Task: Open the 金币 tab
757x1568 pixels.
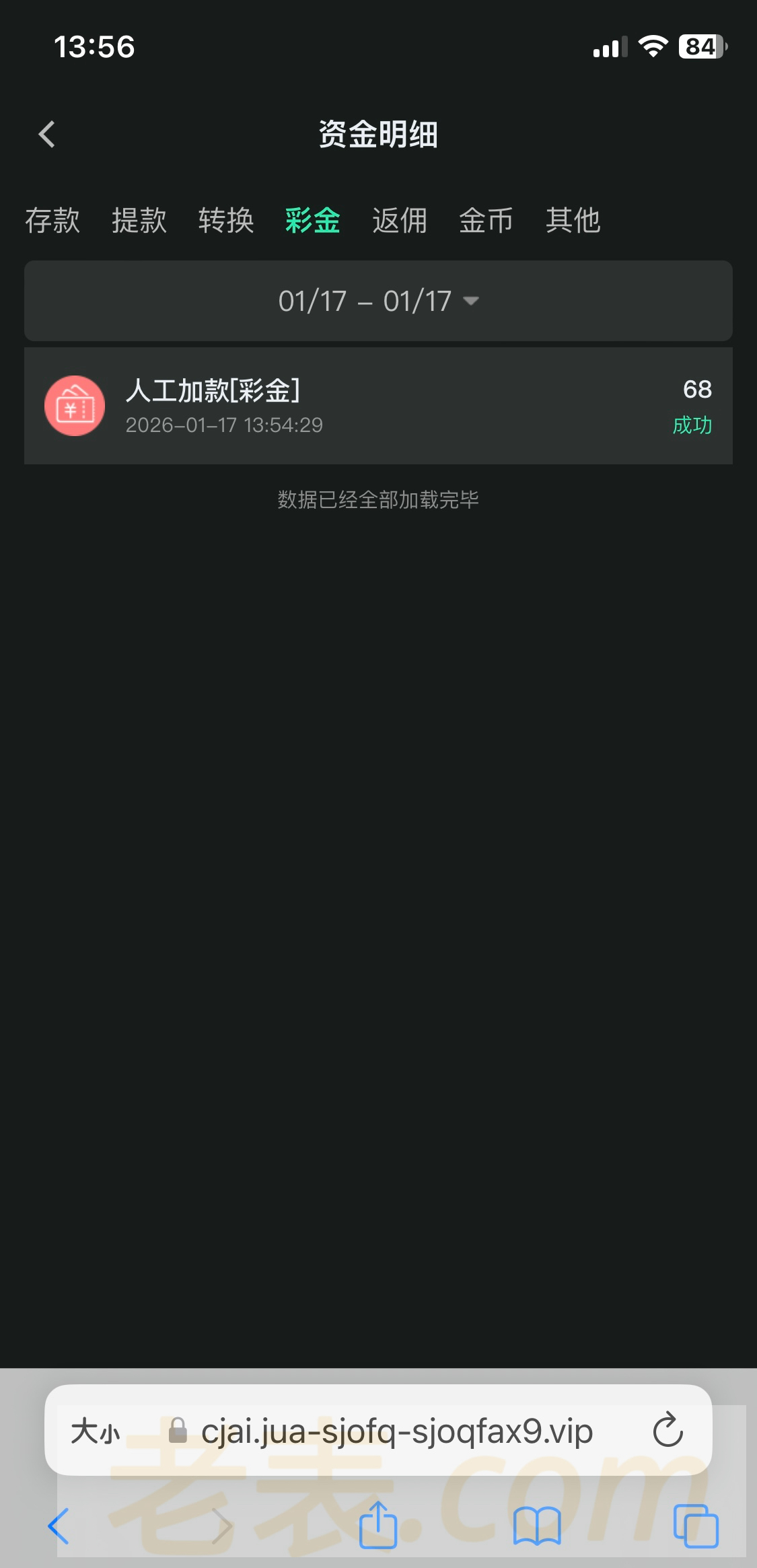Action: [x=486, y=220]
